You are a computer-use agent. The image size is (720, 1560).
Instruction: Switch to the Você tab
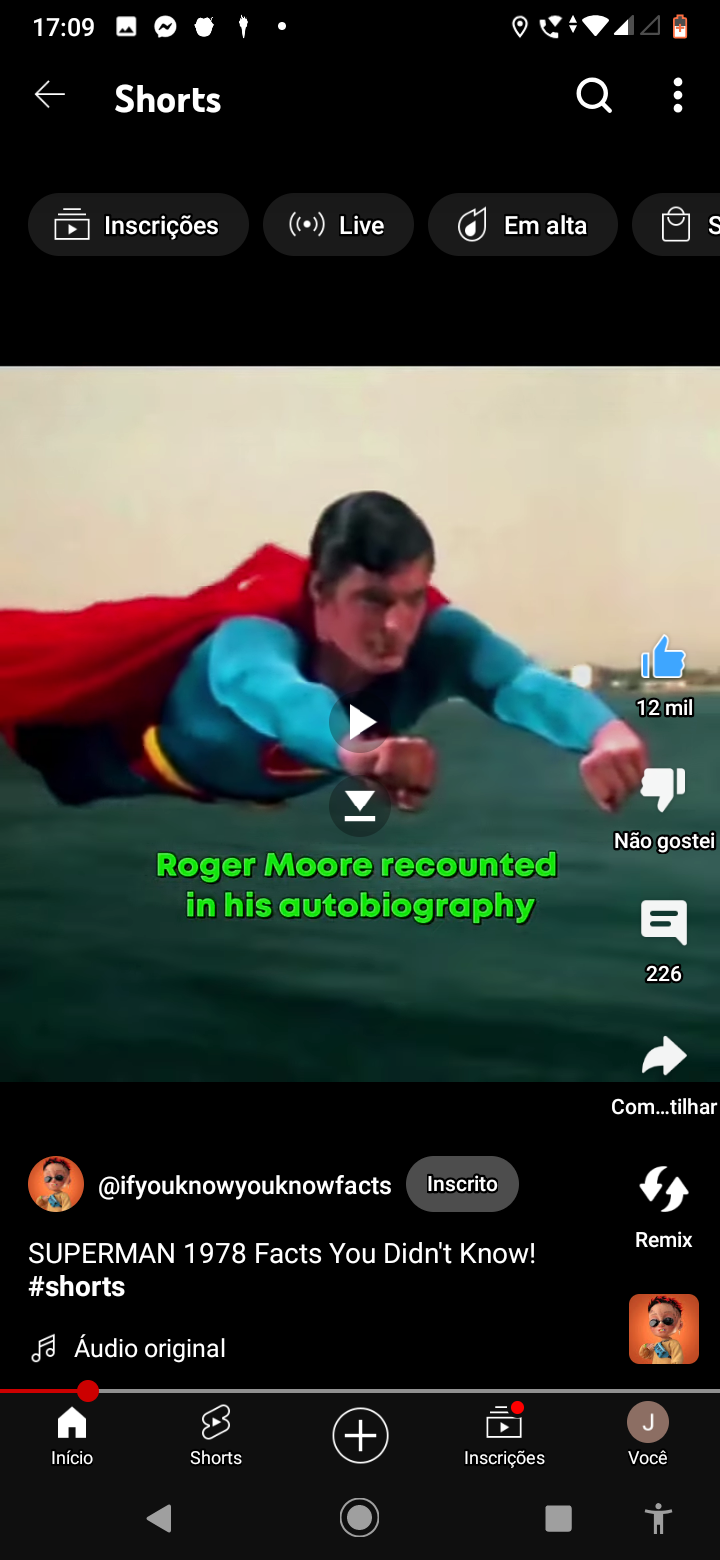pos(647,1435)
